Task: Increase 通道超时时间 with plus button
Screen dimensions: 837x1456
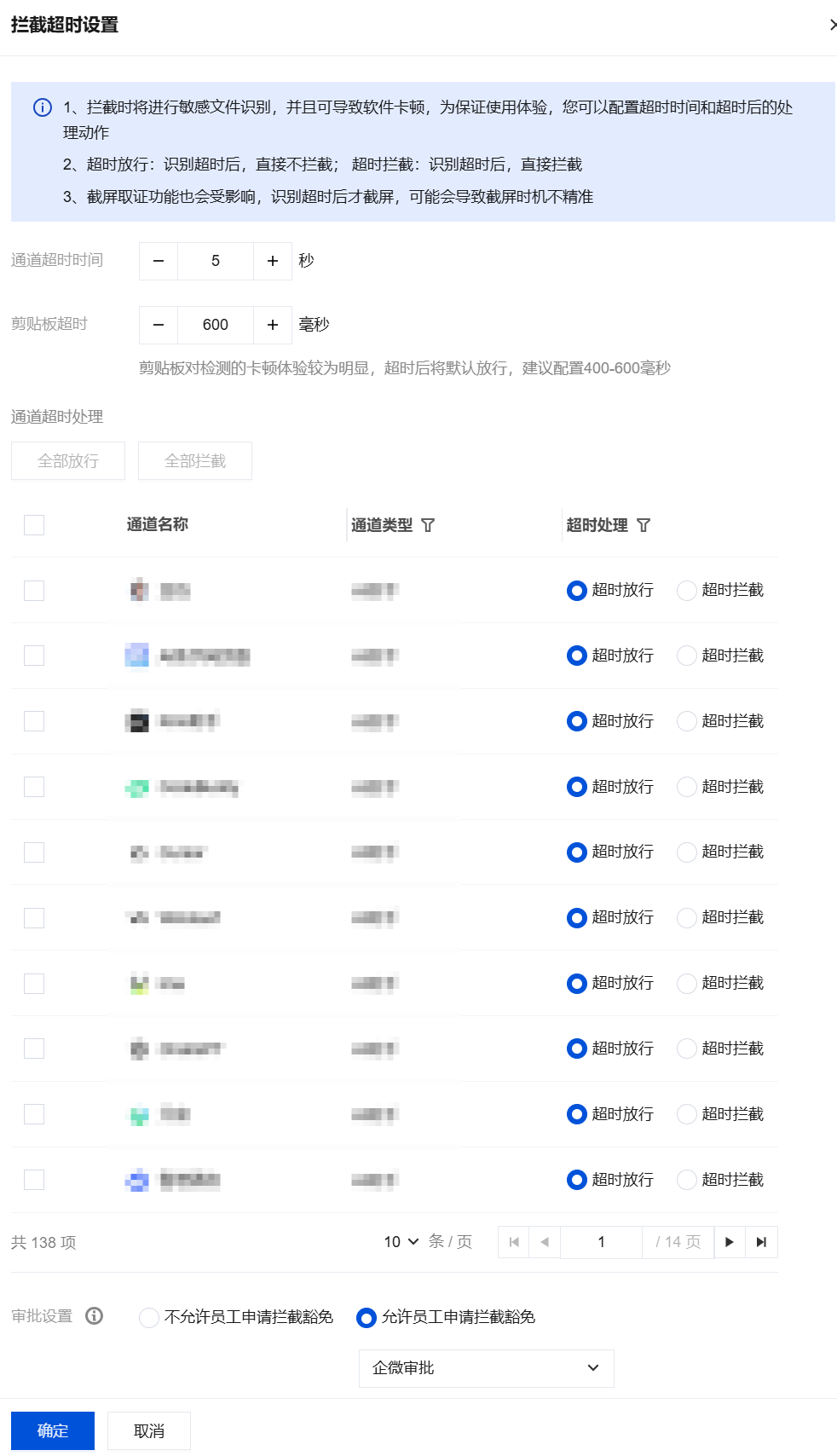Action: click(273, 261)
